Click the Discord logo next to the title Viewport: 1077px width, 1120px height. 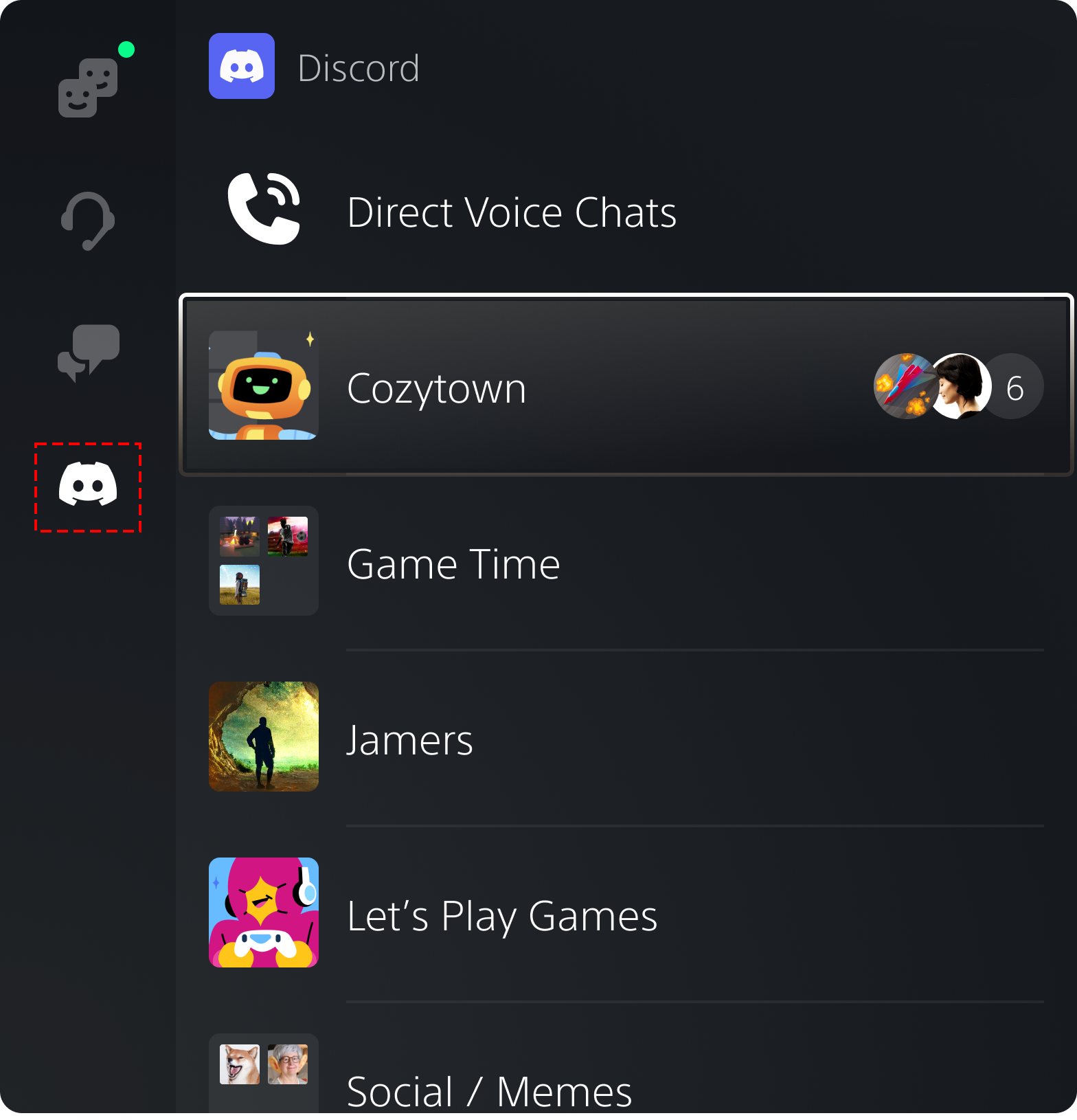click(x=241, y=65)
